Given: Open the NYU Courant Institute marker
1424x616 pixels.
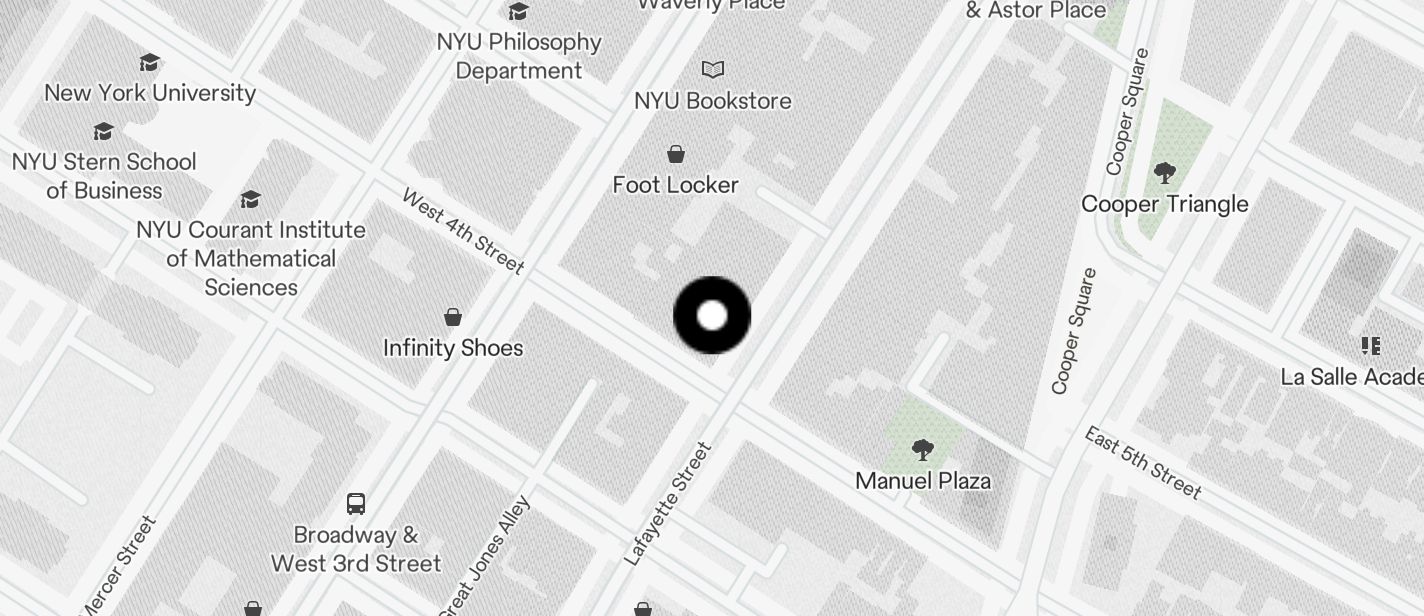Looking at the screenshot, I should pyautogui.click(x=251, y=200).
